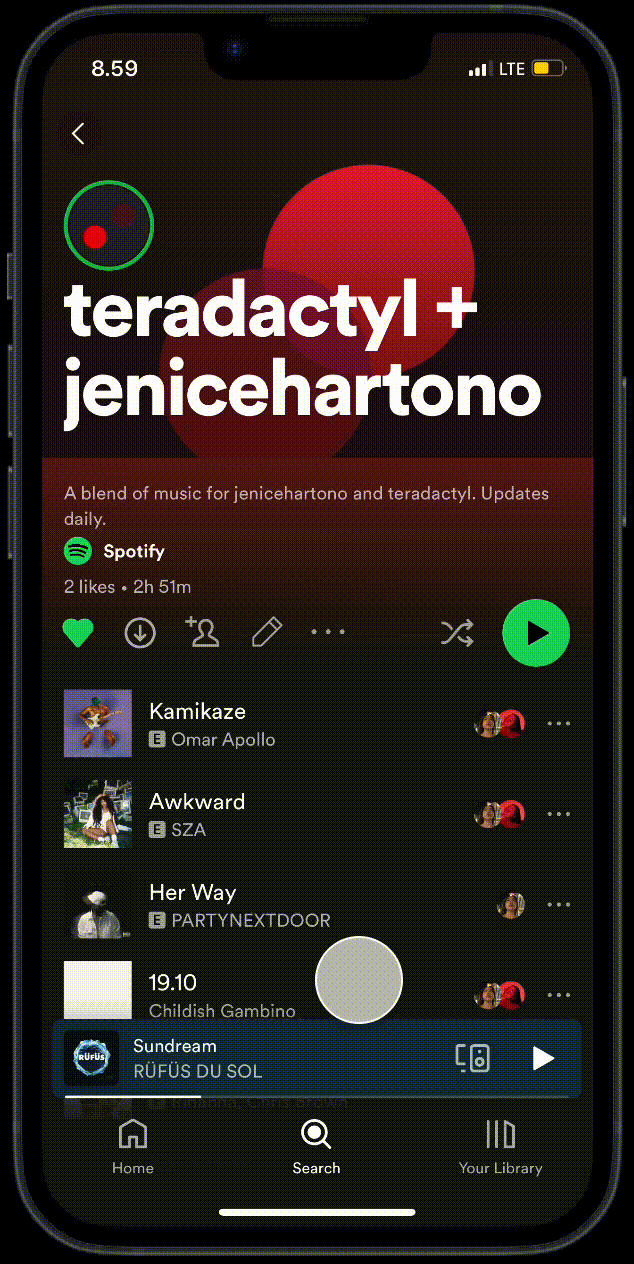Viewport: 634px width, 1264px height.
Task: Go back using the top arrow
Action: pos(78,134)
